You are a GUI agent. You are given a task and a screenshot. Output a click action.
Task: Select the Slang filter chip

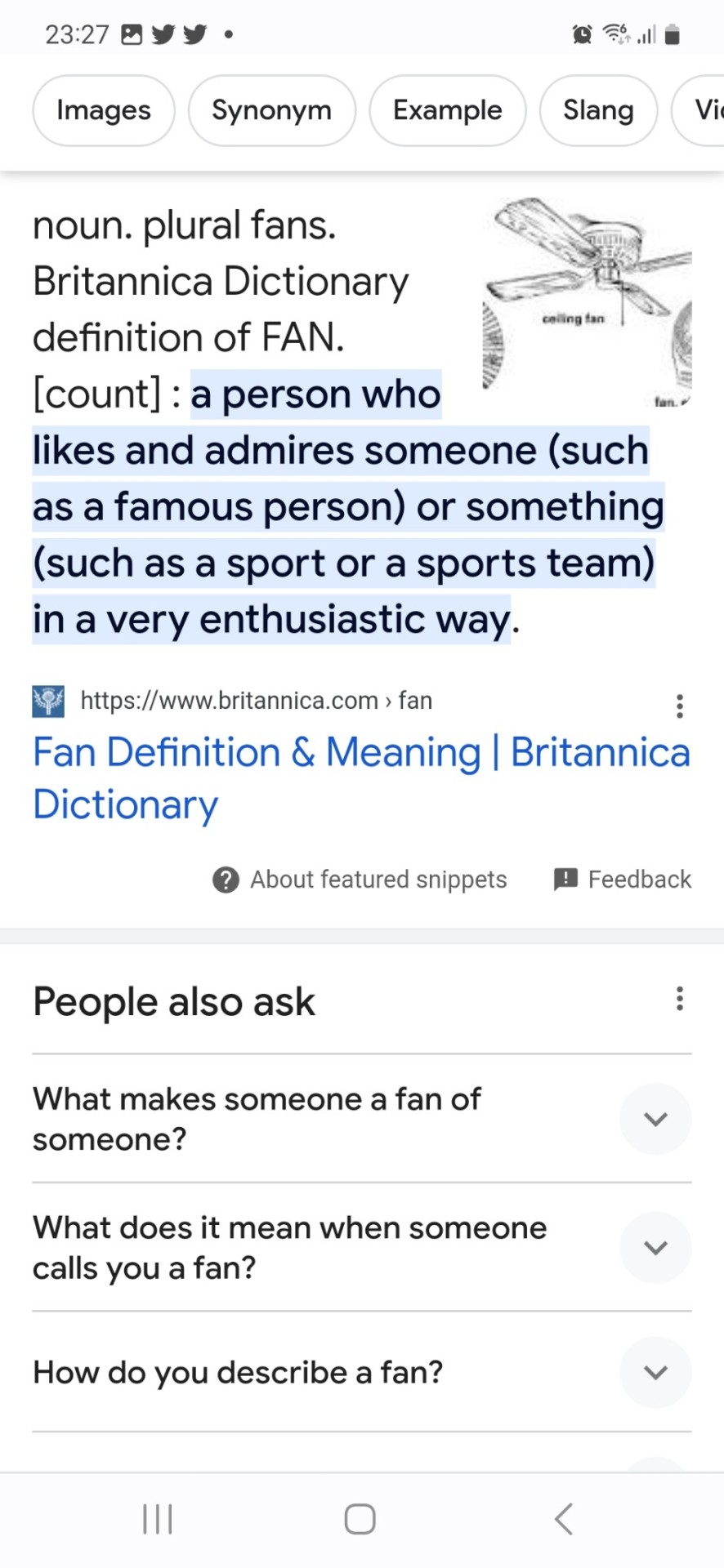tap(598, 110)
